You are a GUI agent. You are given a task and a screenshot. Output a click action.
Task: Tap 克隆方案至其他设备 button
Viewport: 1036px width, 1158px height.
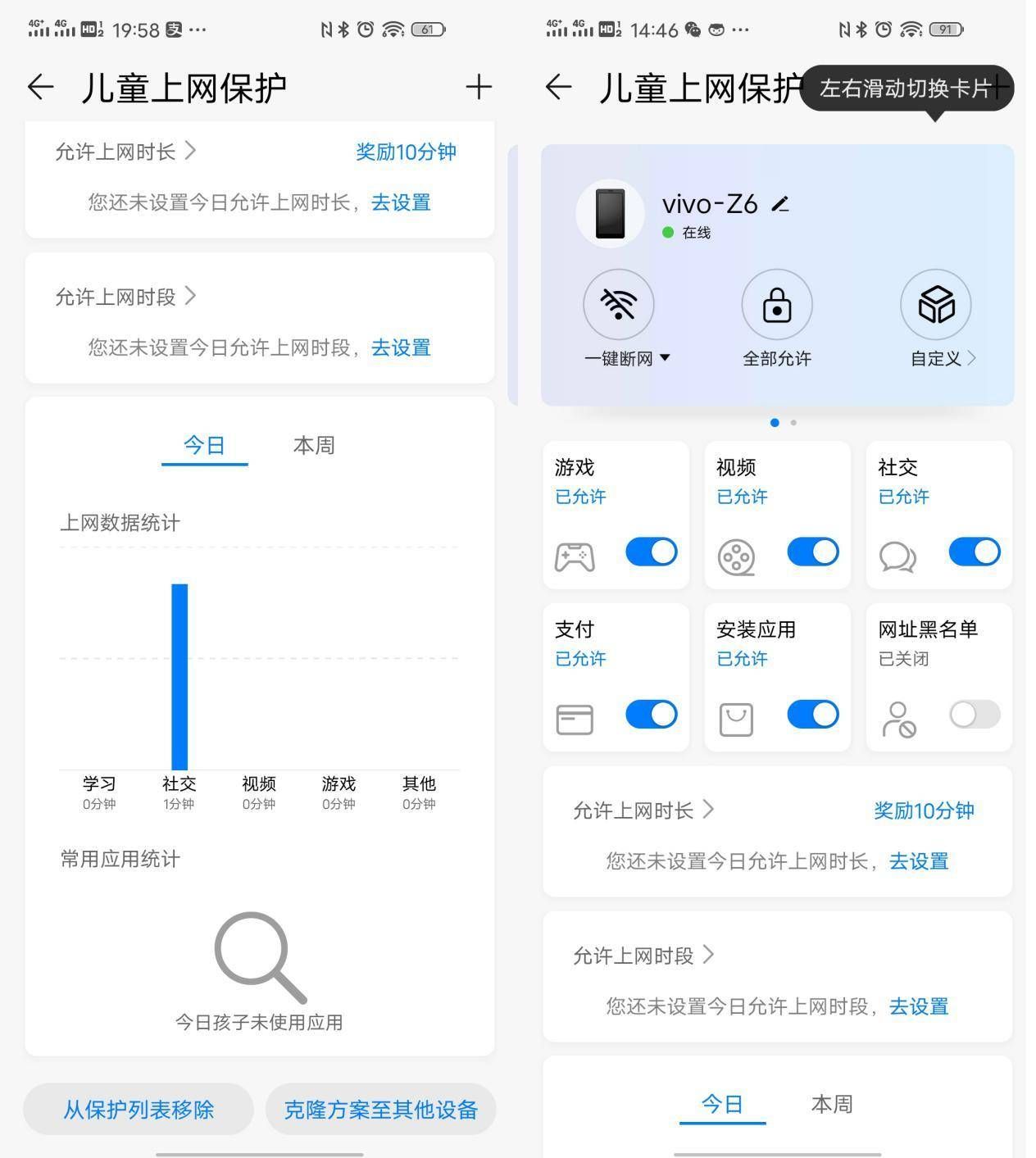coord(380,1110)
